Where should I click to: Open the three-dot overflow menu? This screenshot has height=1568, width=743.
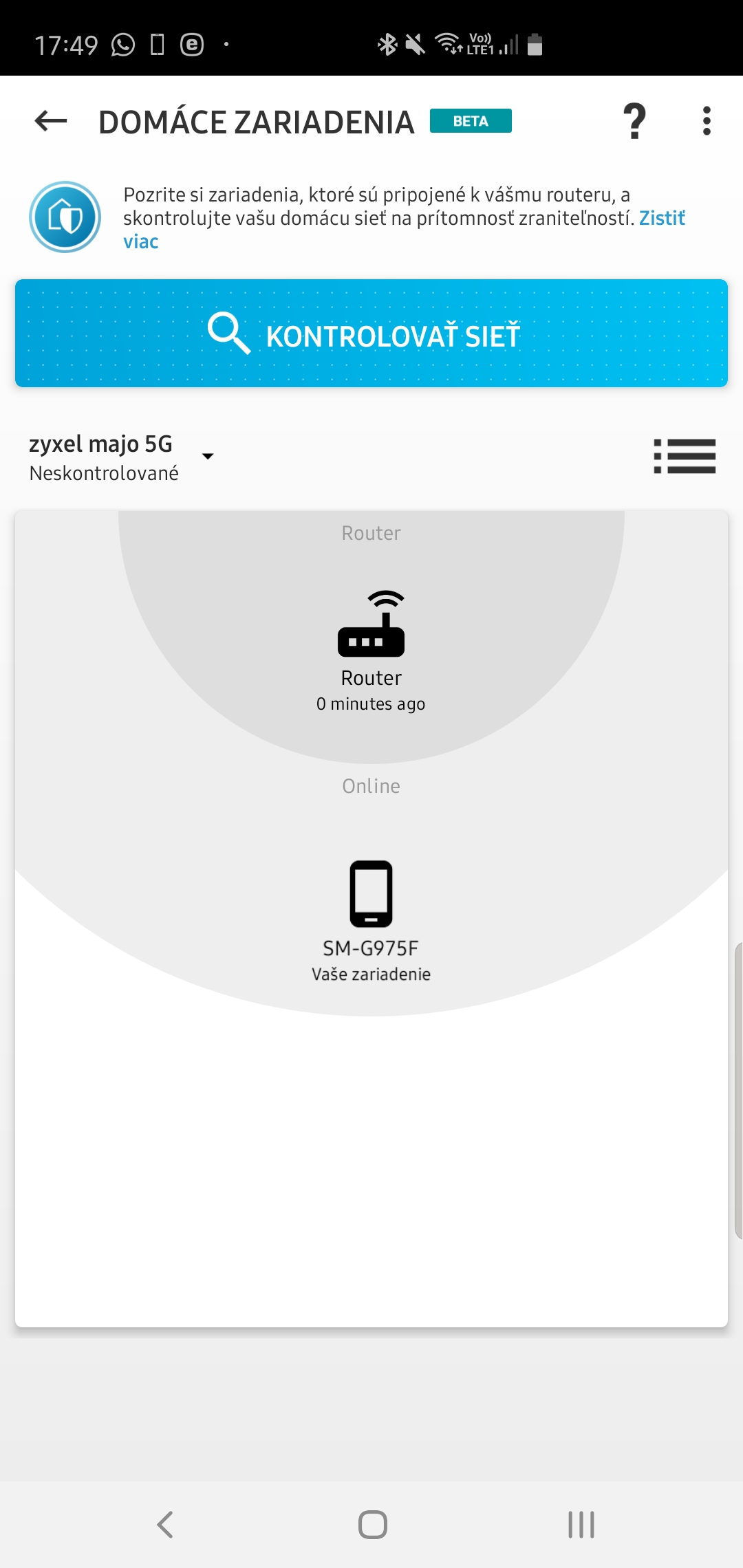pos(707,121)
